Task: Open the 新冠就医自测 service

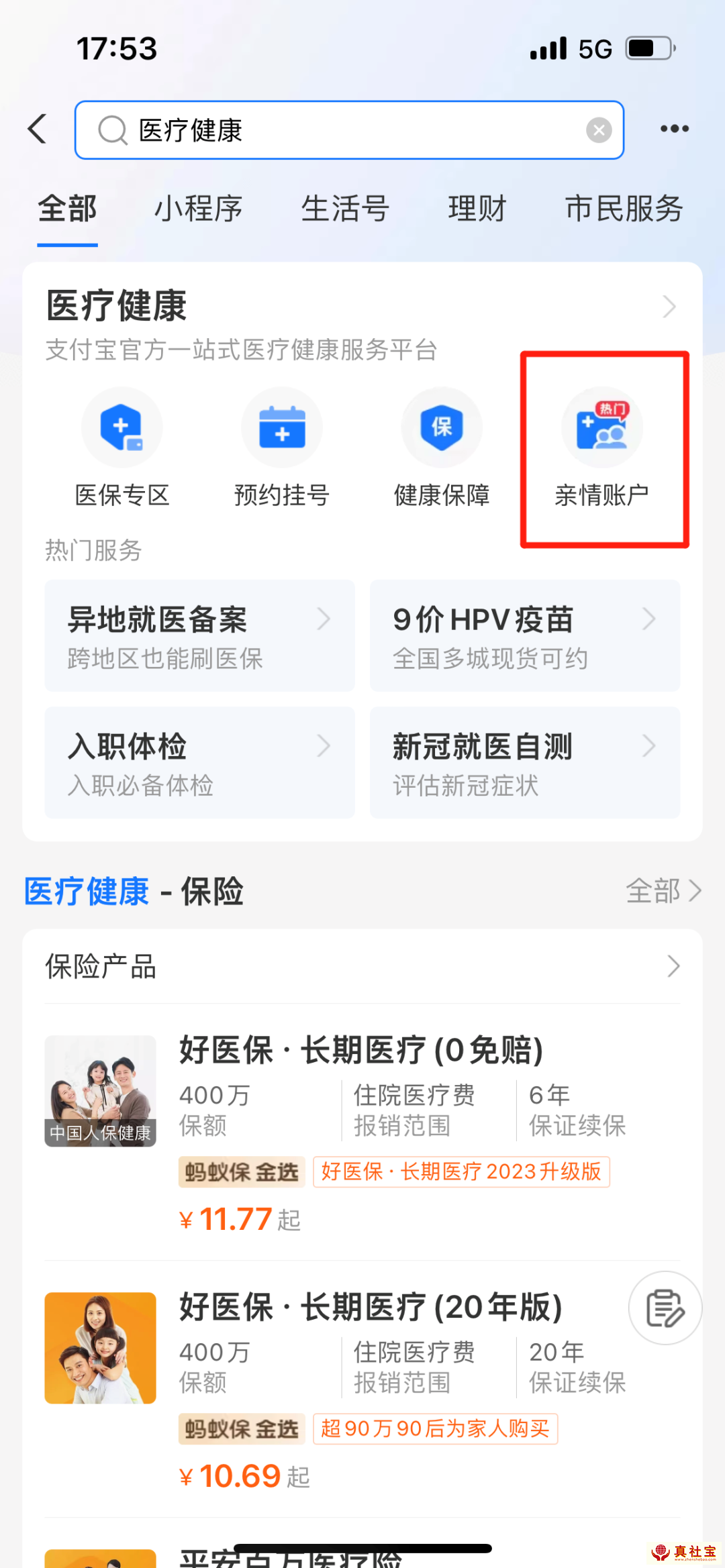Action: tap(524, 762)
